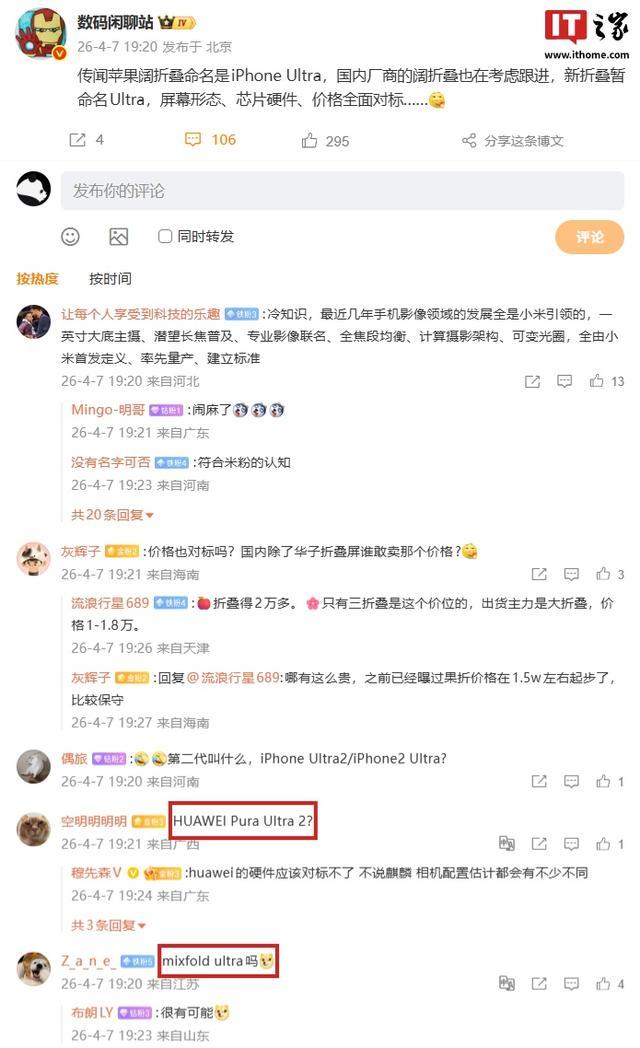Switch to the 按时间 sort tab
This screenshot has width=640, height=1048.
(110, 278)
